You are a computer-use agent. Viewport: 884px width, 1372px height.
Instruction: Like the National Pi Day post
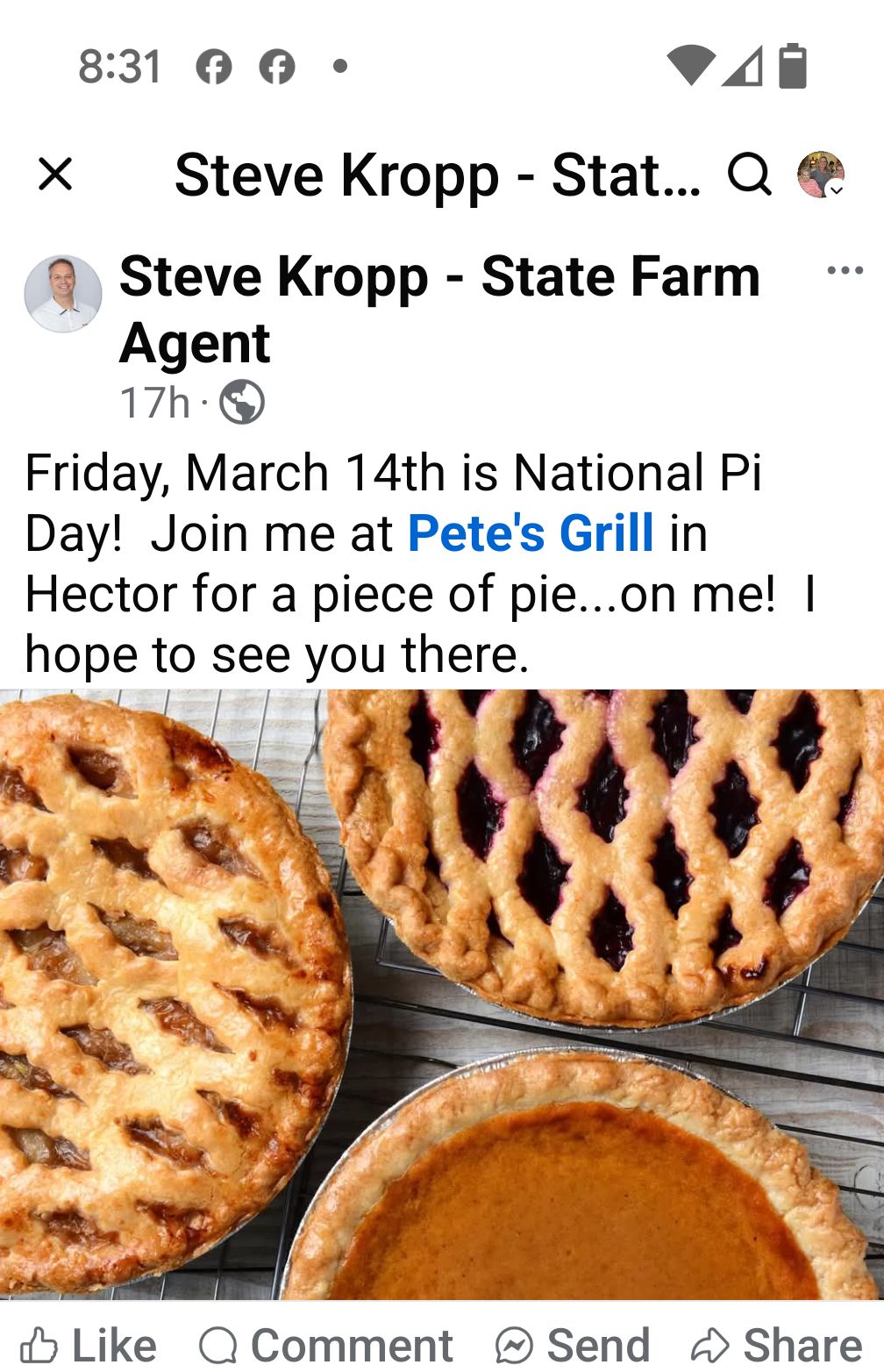pos(89,1344)
